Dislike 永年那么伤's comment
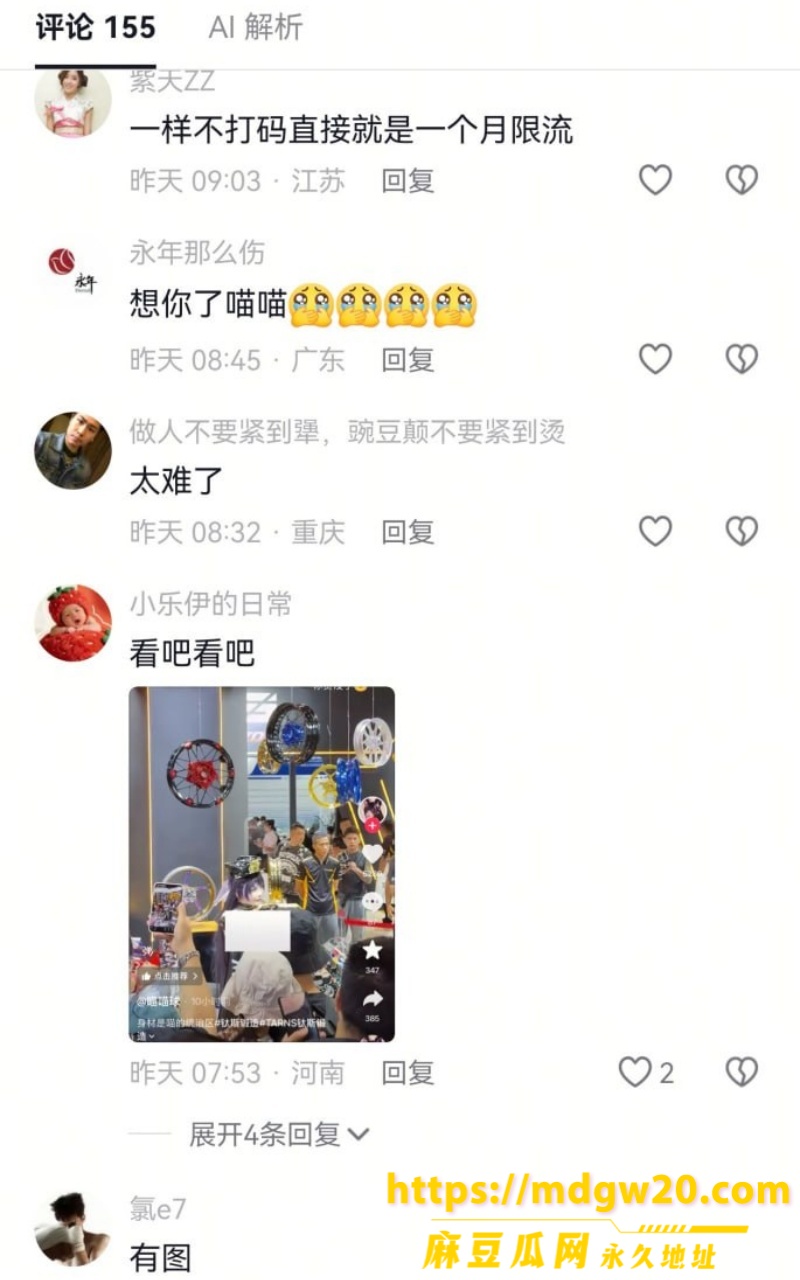Viewport: 800px width, 1280px height. click(x=741, y=359)
